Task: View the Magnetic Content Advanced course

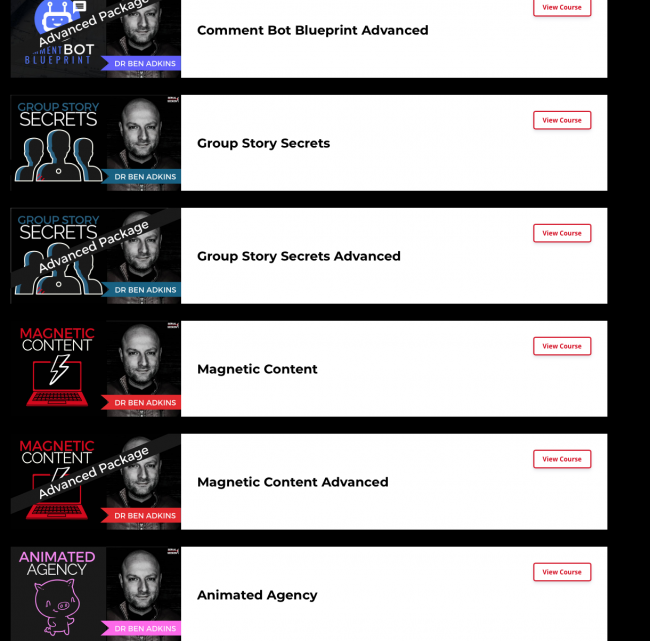Action: (x=561, y=459)
